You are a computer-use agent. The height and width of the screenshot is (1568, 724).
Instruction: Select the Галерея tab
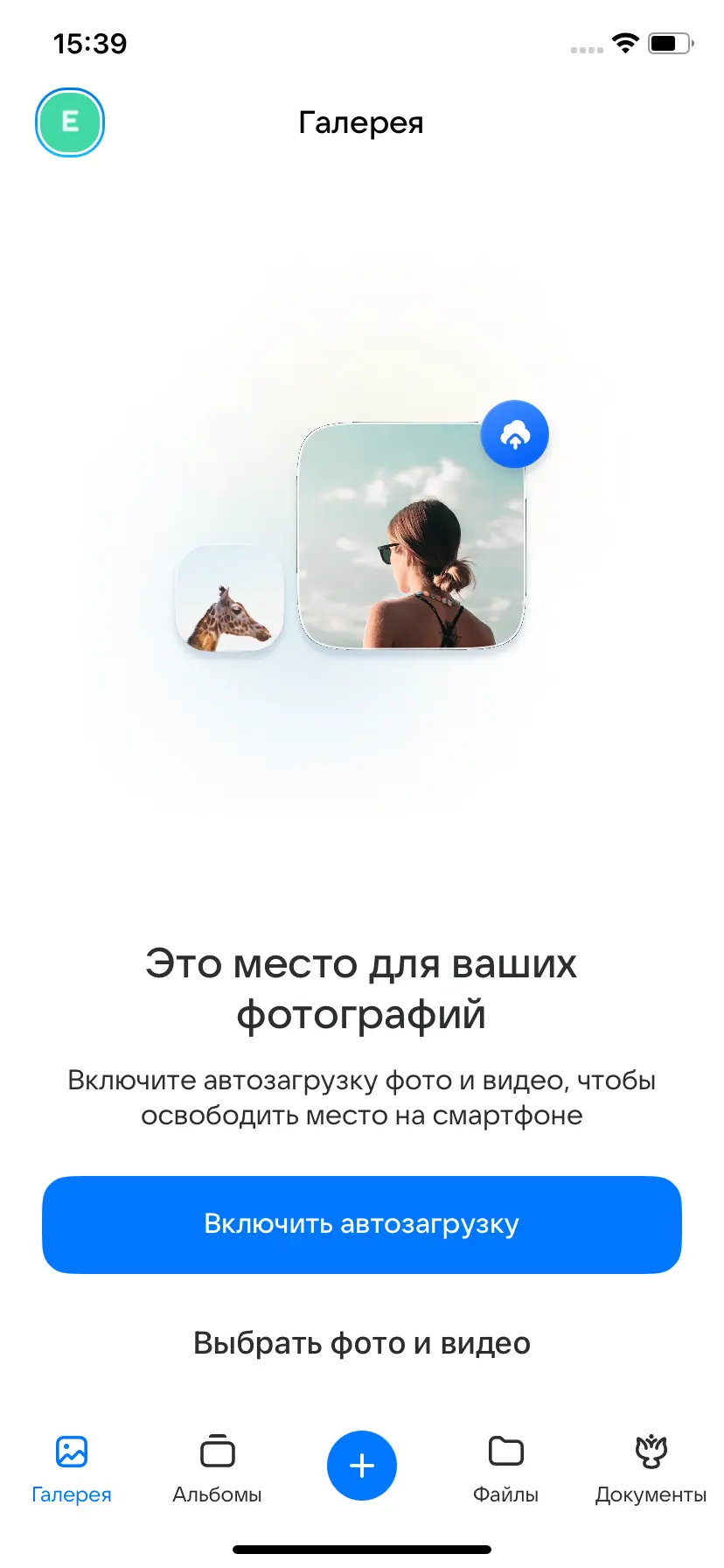(72, 1468)
